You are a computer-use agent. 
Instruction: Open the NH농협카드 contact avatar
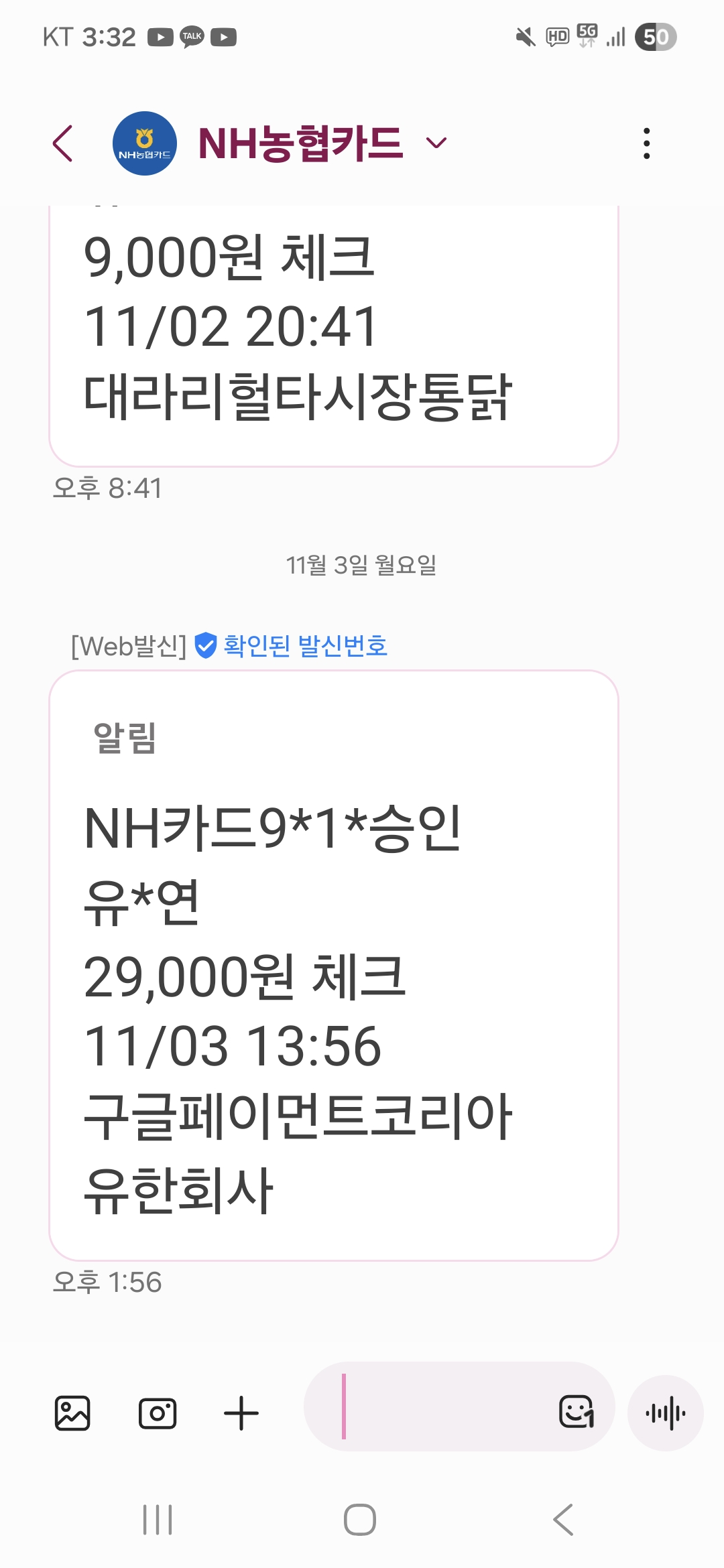[145, 143]
